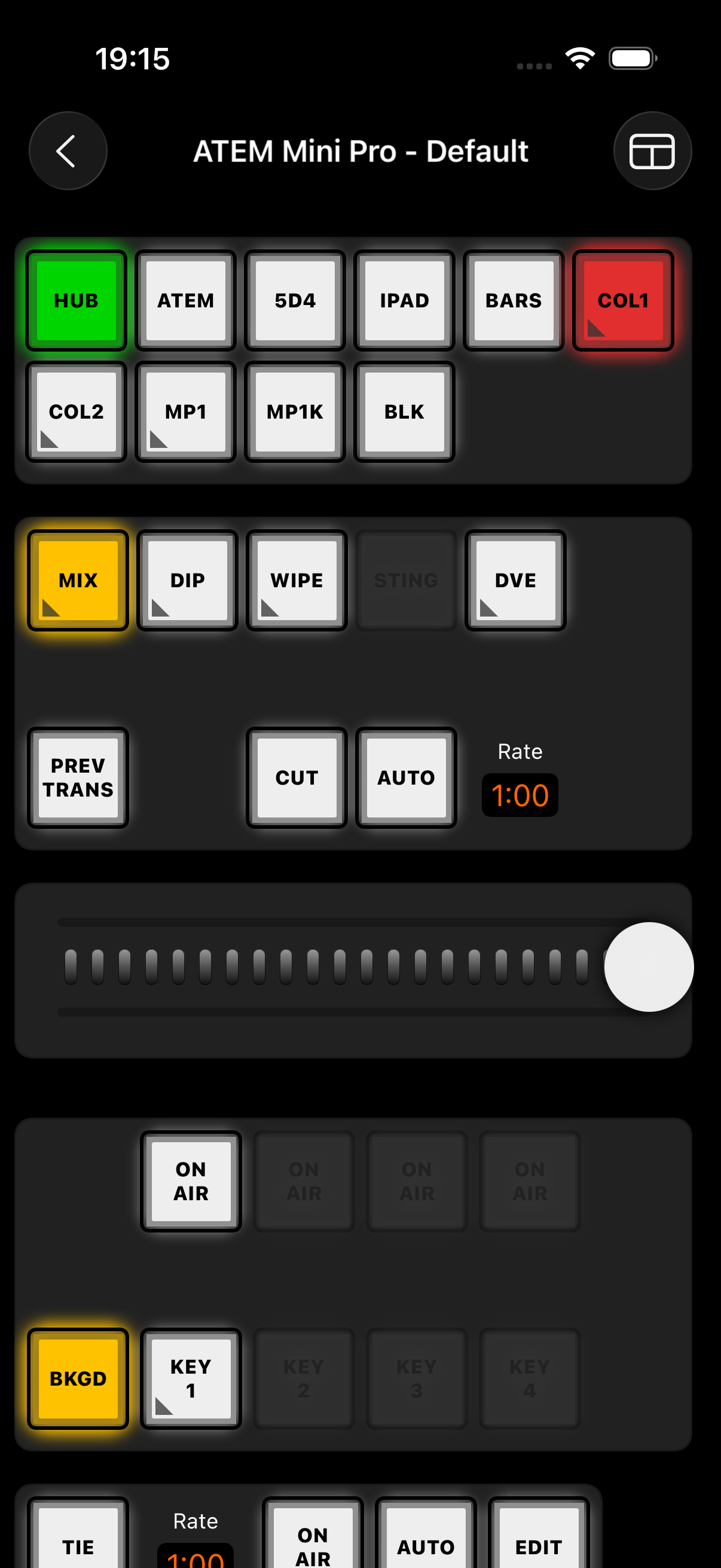Switch source to ATEM

(x=185, y=301)
